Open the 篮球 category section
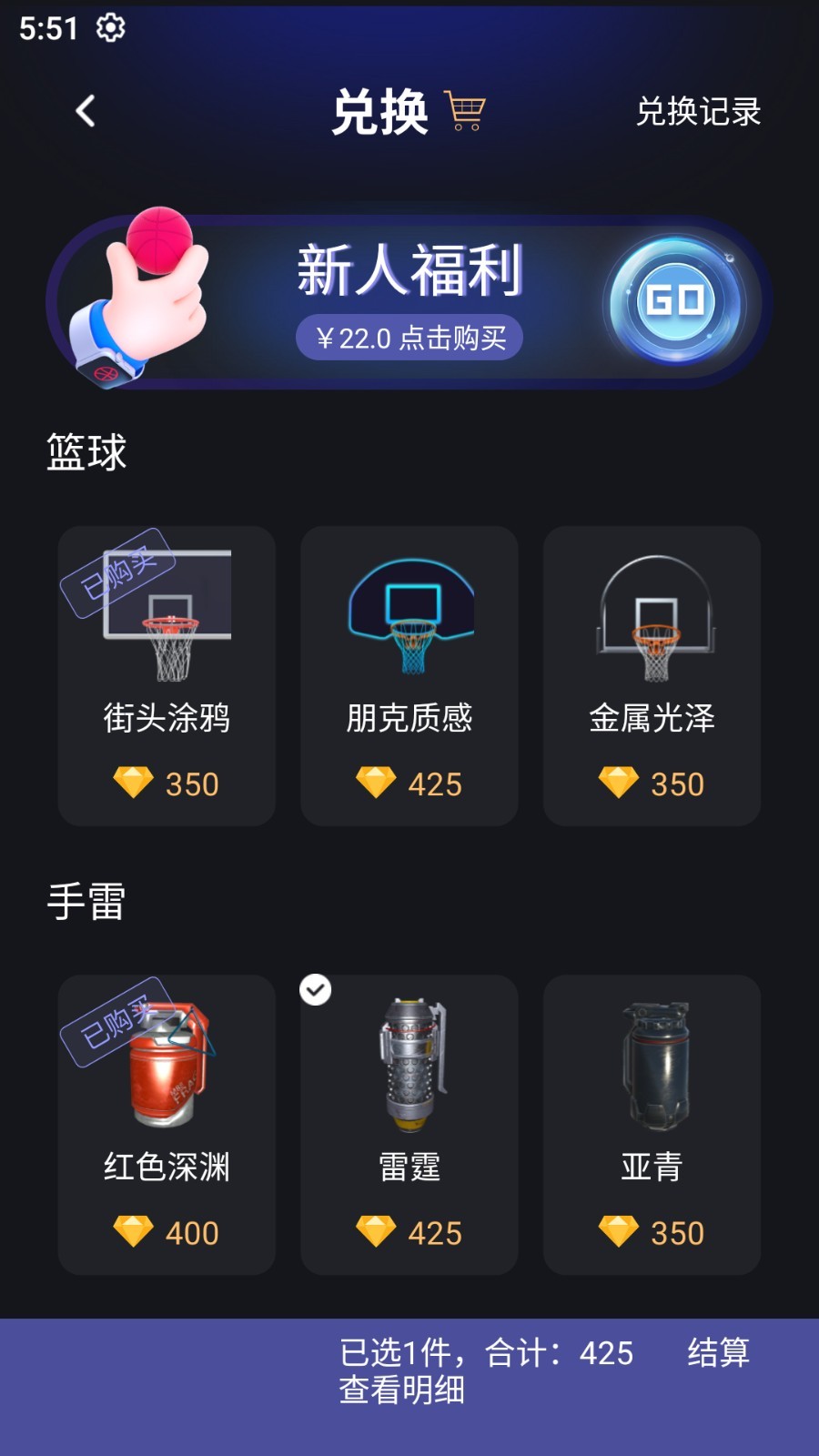 [x=88, y=452]
